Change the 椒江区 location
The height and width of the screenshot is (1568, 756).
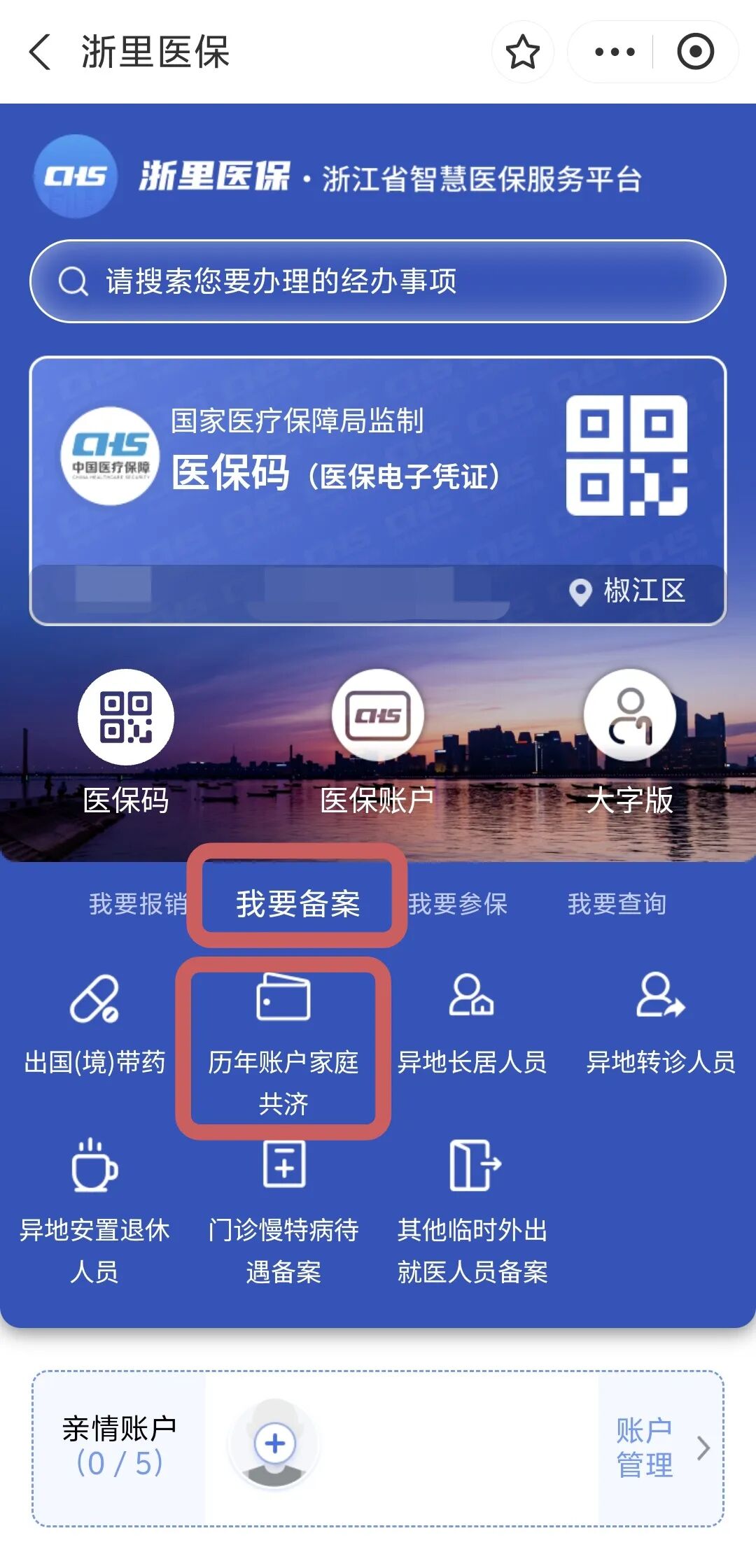coord(628,591)
